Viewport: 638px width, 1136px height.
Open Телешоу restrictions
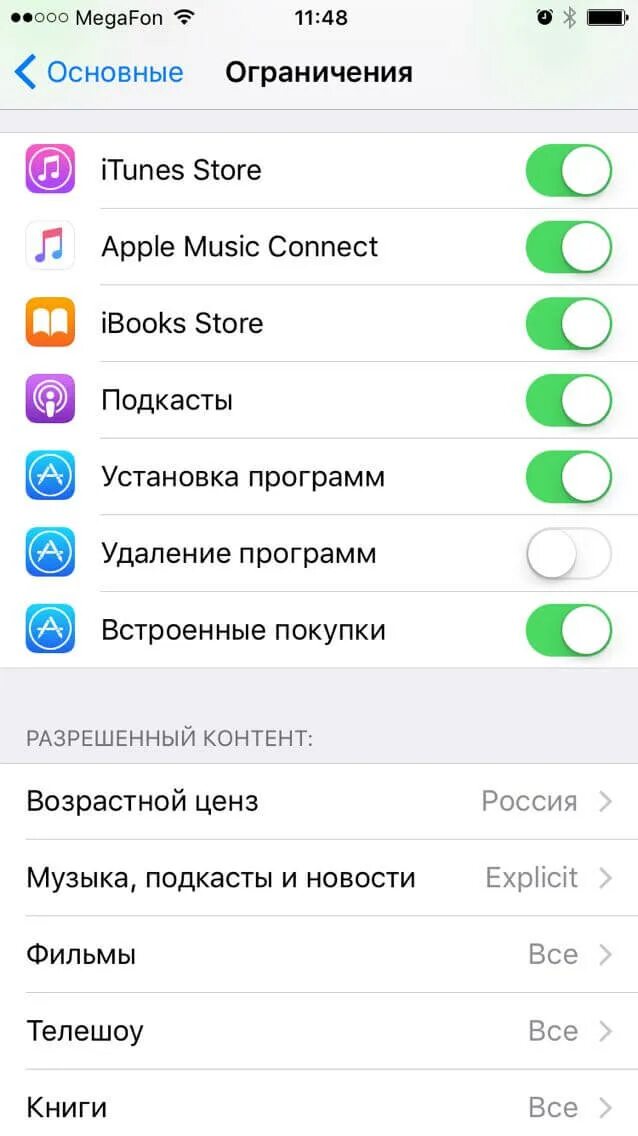(x=319, y=1031)
